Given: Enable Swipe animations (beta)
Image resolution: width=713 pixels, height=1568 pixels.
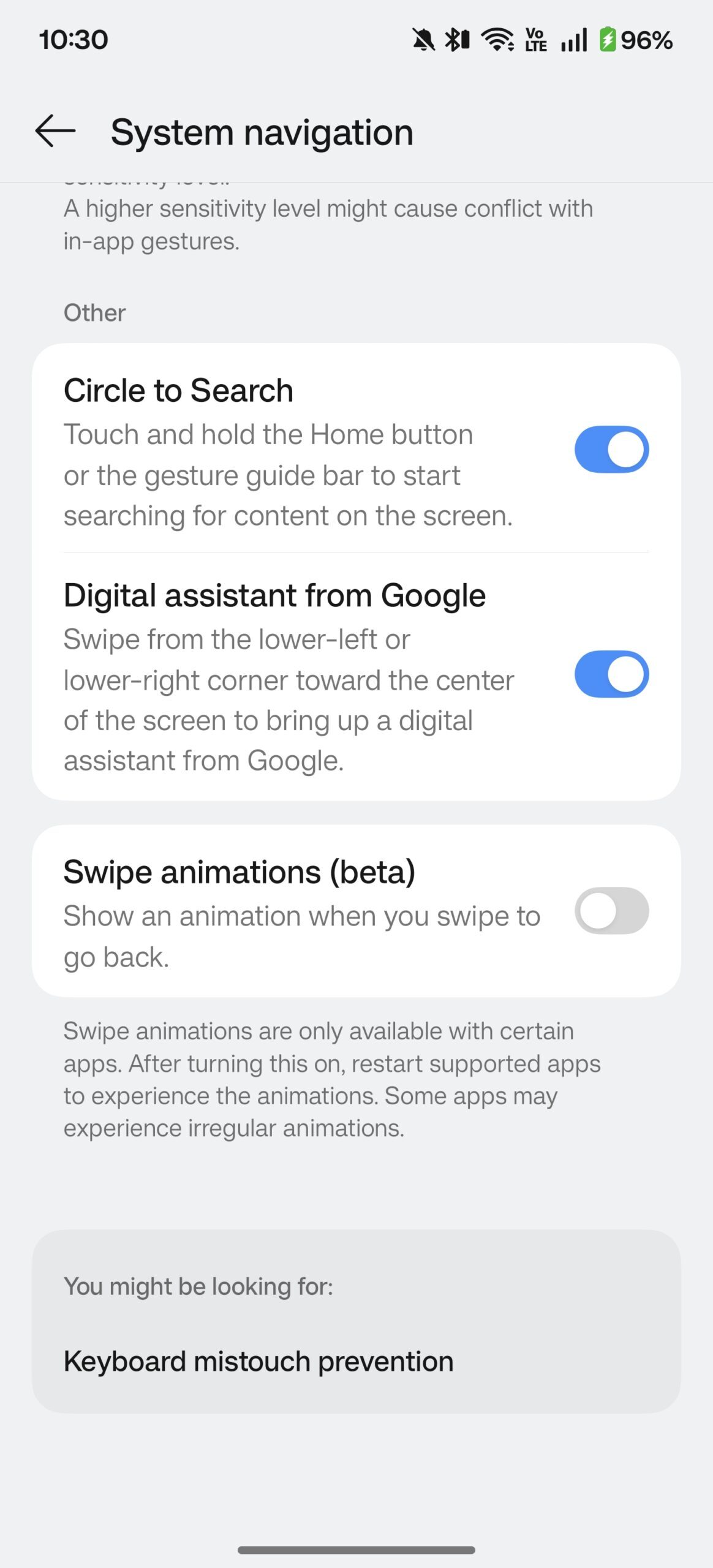Looking at the screenshot, I should tap(611, 911).
